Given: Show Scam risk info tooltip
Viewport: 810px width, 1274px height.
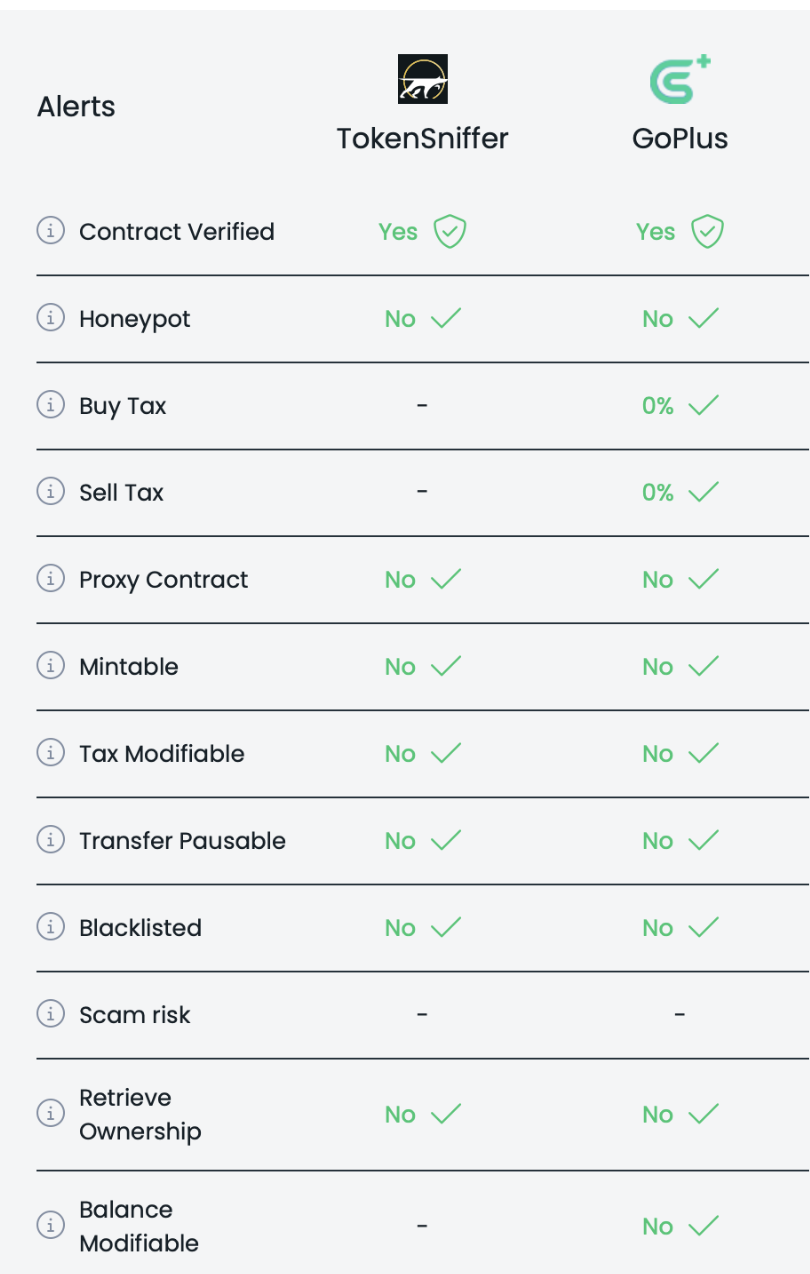Looking at the screenshot, I should pos(50,1014).
